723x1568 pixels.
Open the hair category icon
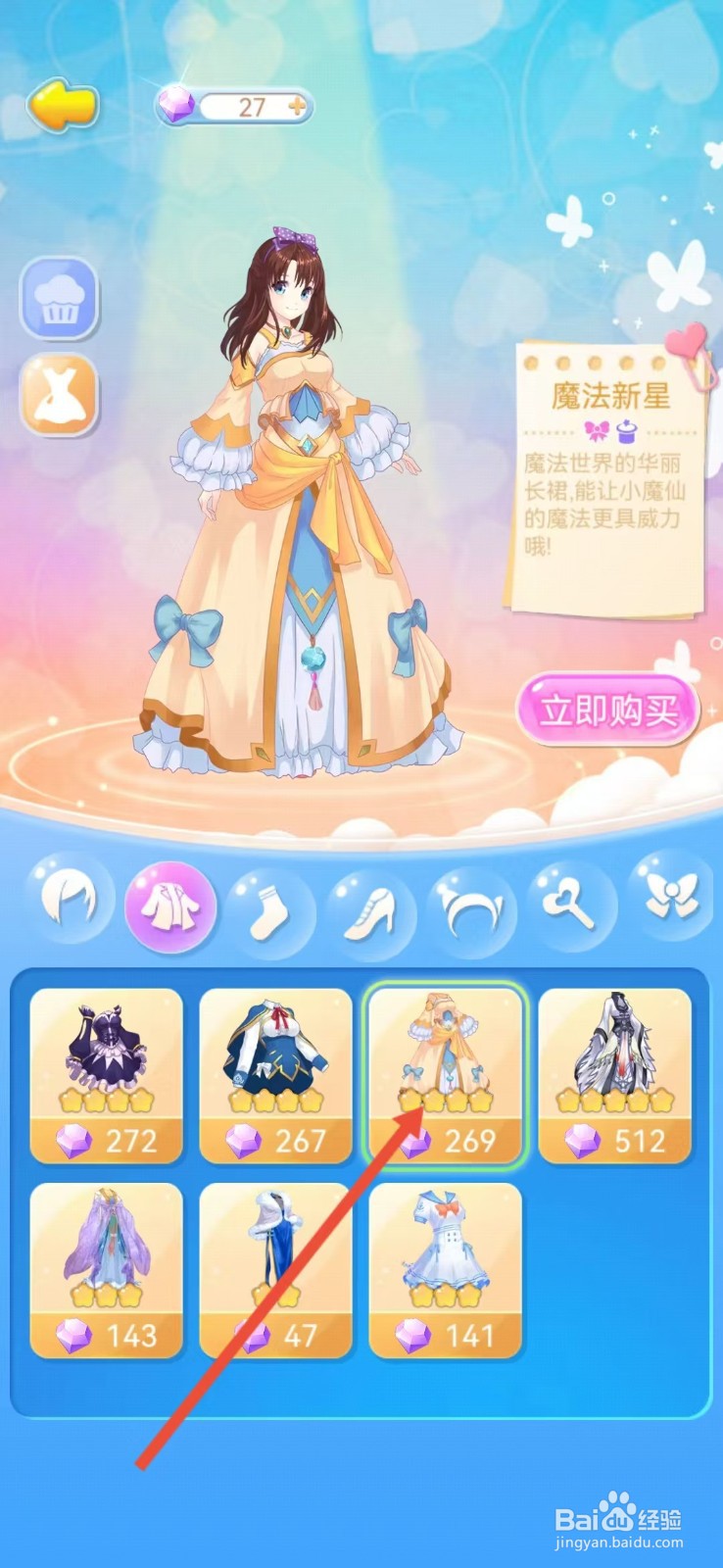click(x=70, y=906)
